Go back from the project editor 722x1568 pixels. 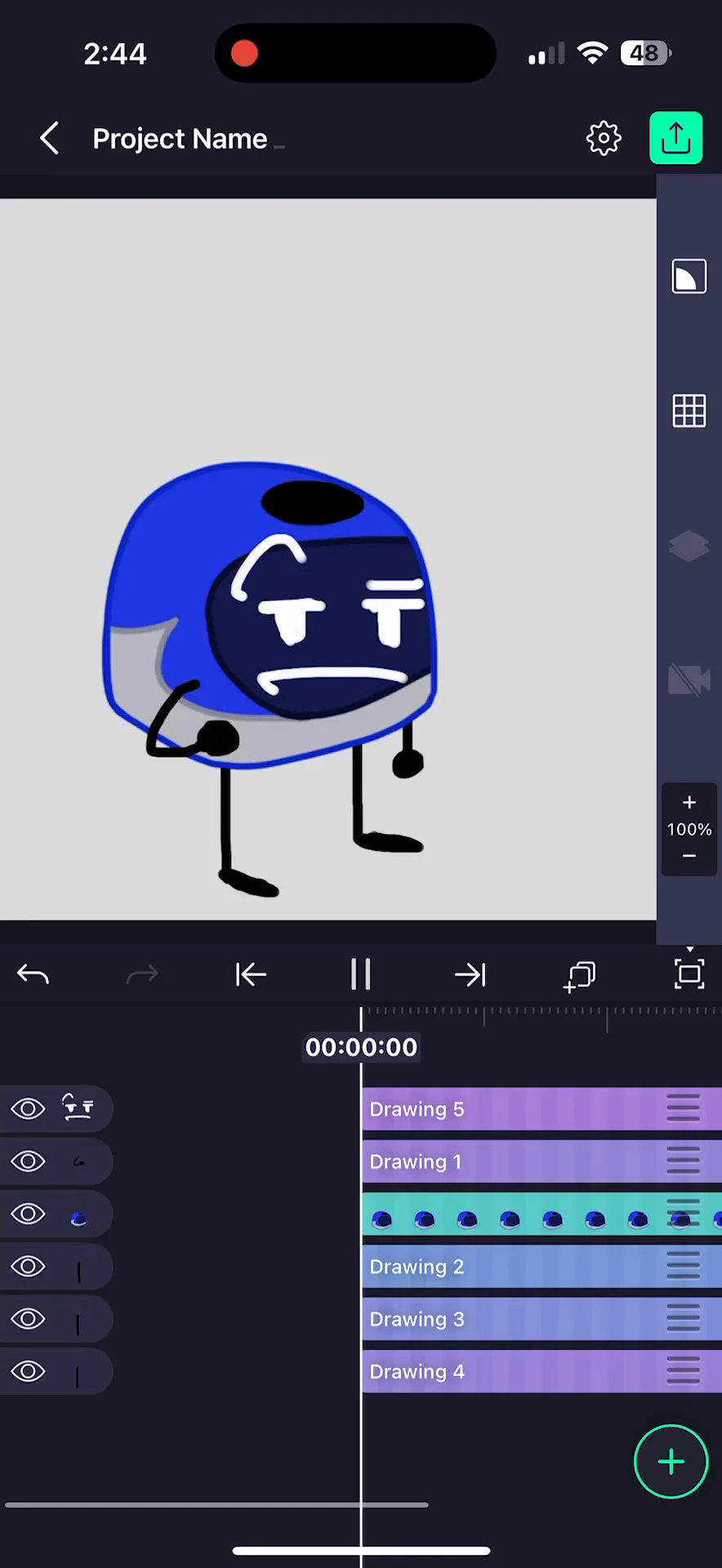click(x=50, y=138)
